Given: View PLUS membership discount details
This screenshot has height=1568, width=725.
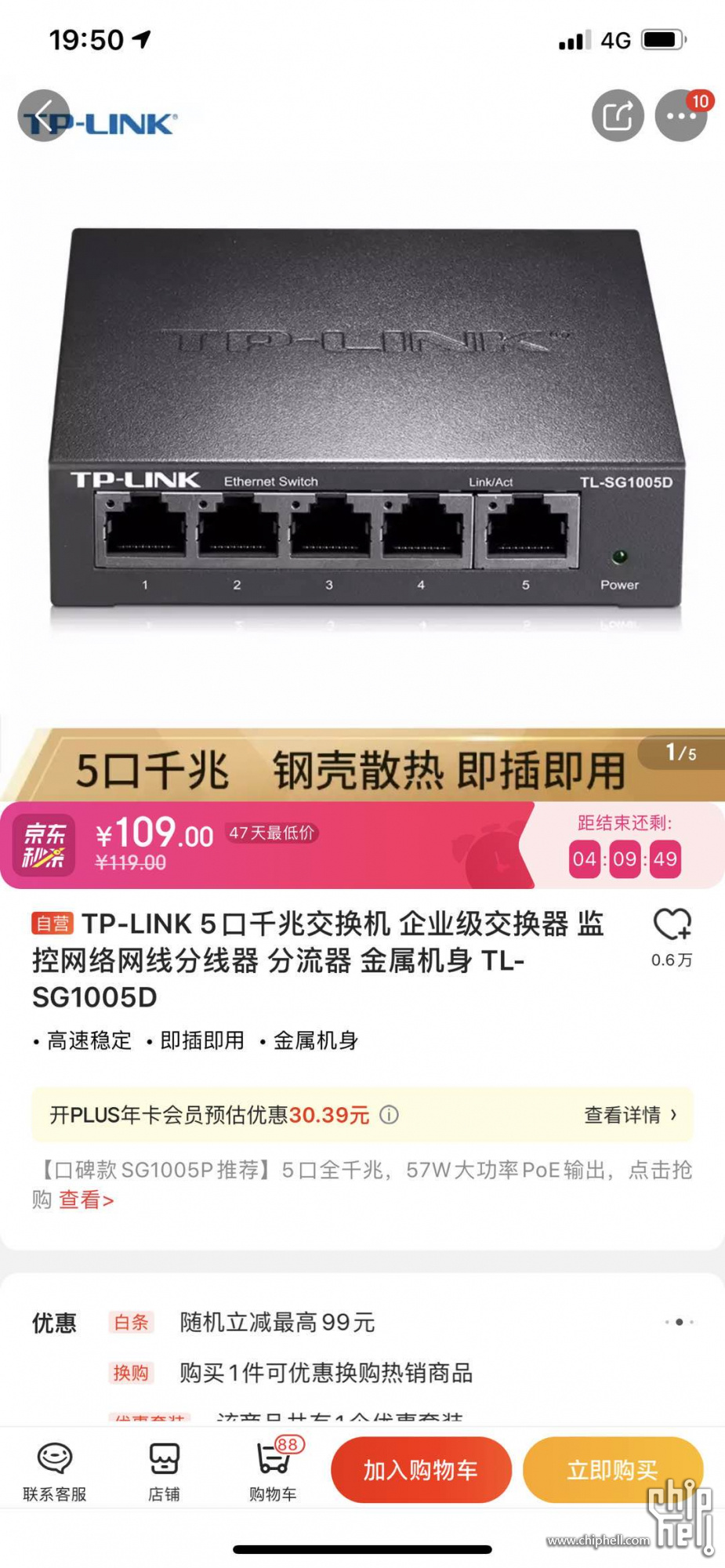Looking at the screenshot, I should pyautogui.click(x=629, y=1115).
